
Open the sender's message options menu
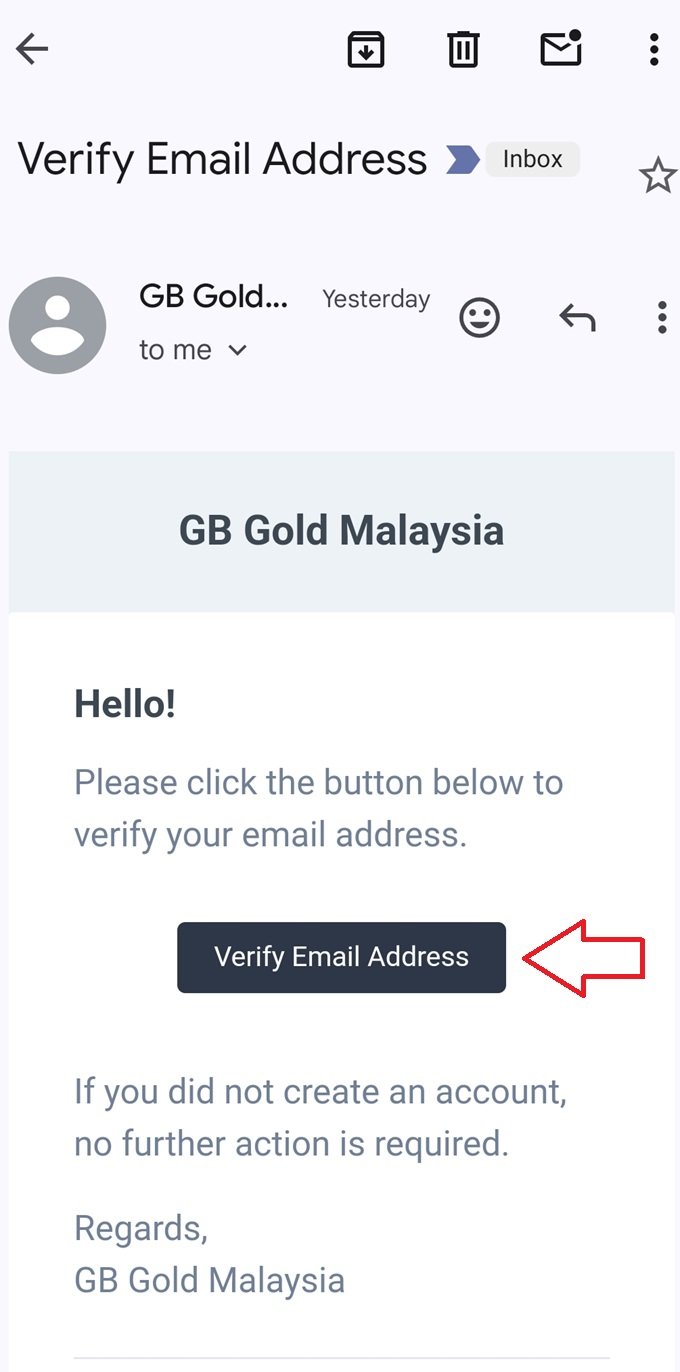[x=661, y=318]
